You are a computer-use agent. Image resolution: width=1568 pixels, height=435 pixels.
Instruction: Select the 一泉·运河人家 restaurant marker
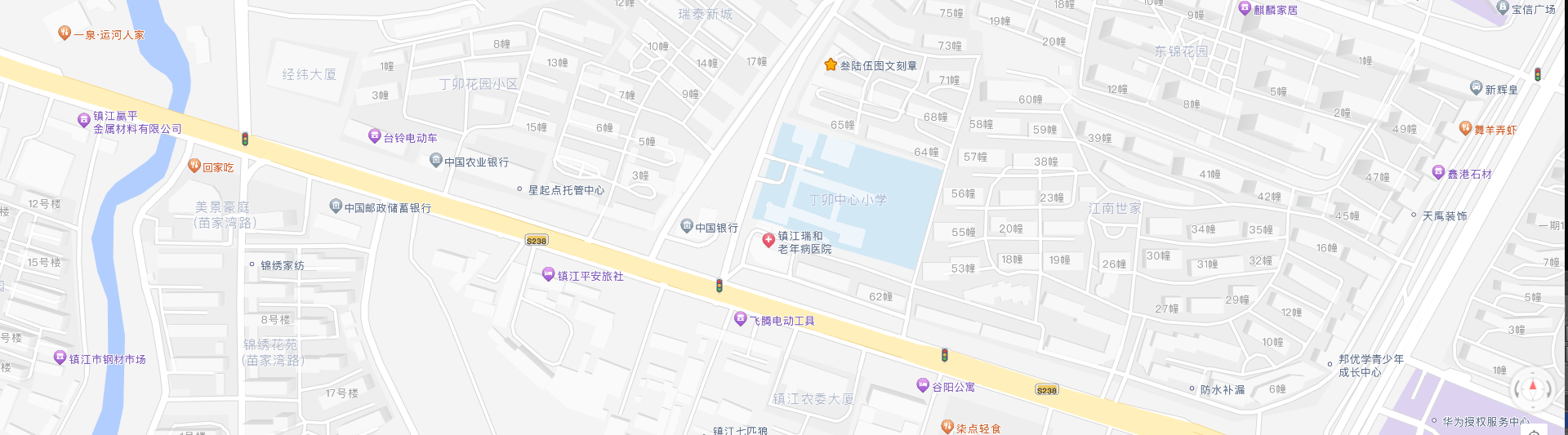(65, 33)
